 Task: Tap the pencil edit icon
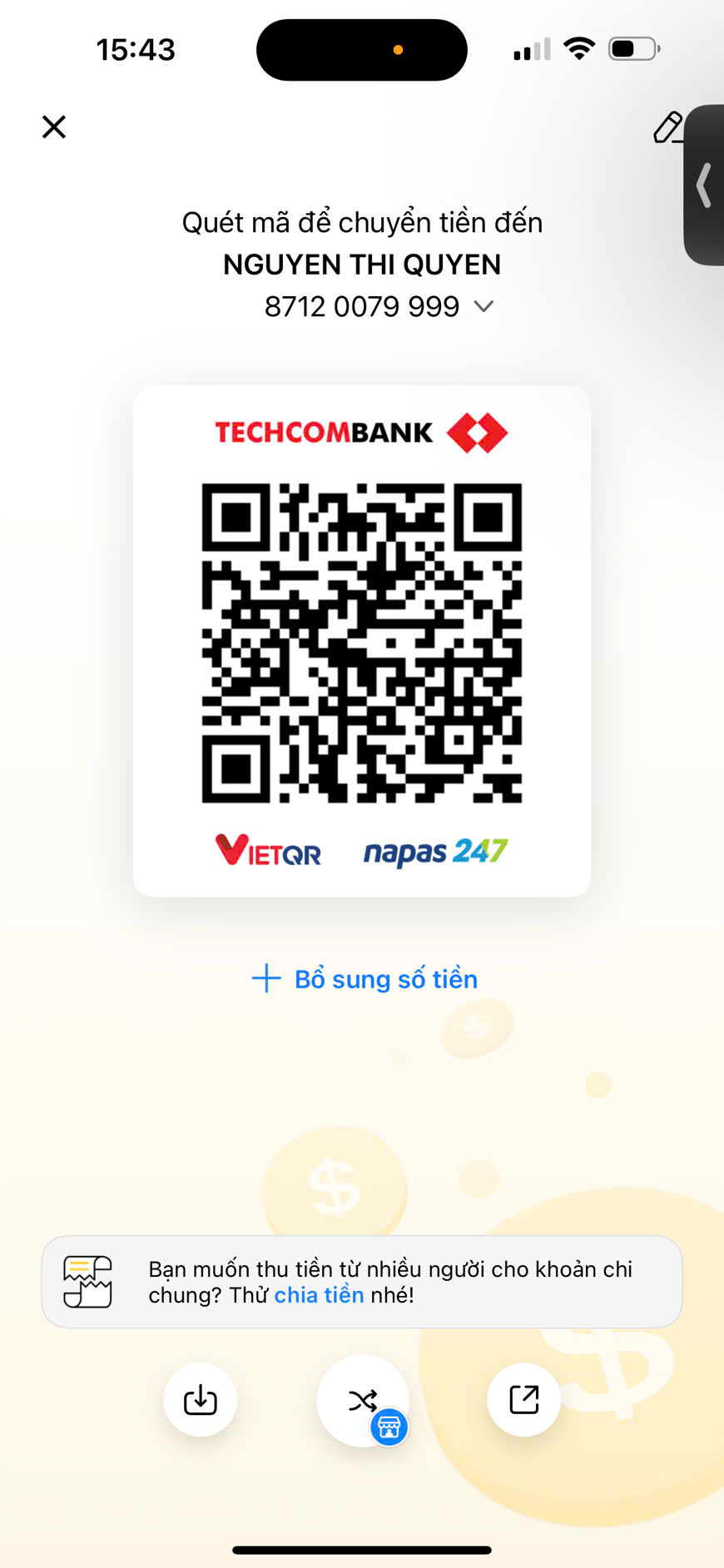(x=667, y=127)
